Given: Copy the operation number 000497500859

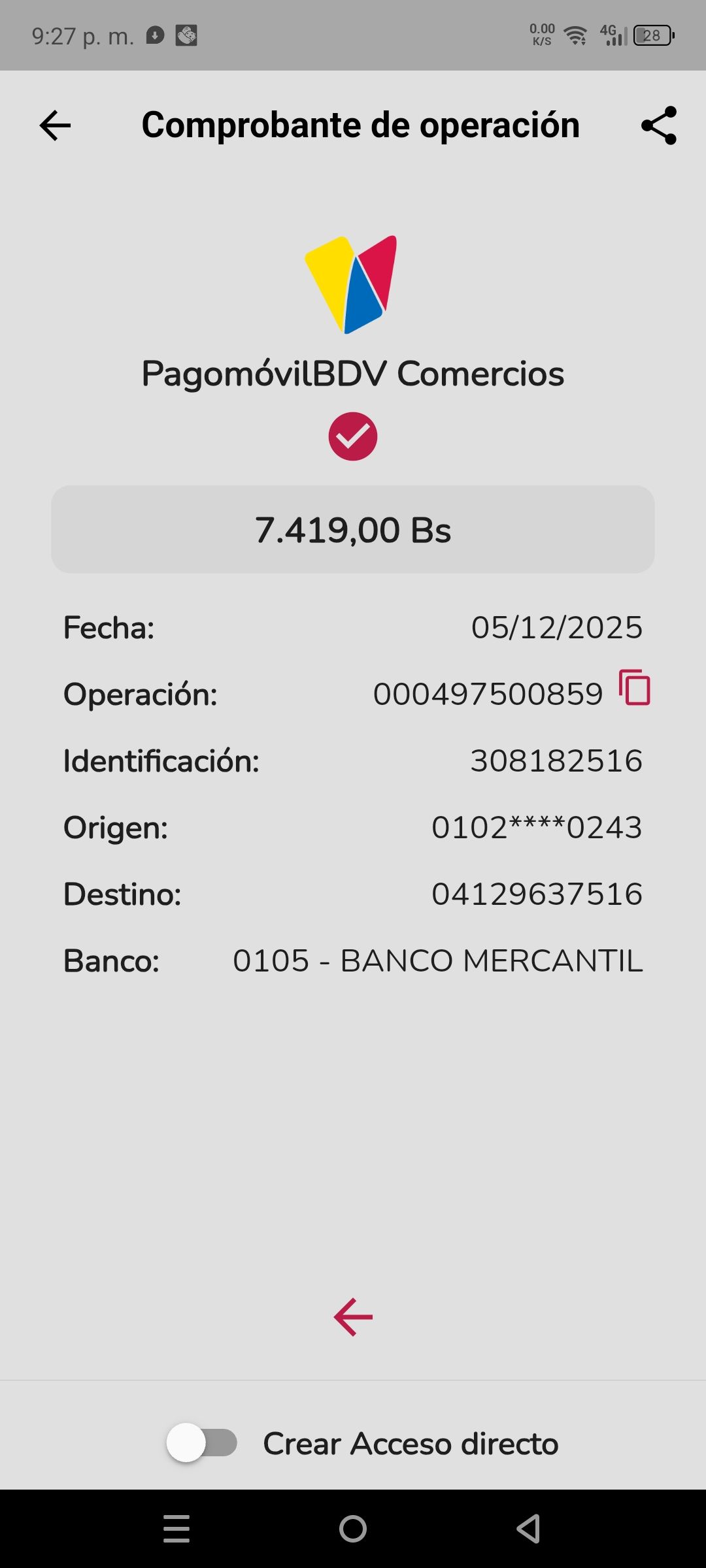Looking at the screenshot, I should pyautogui.click(x=635, y=688).
